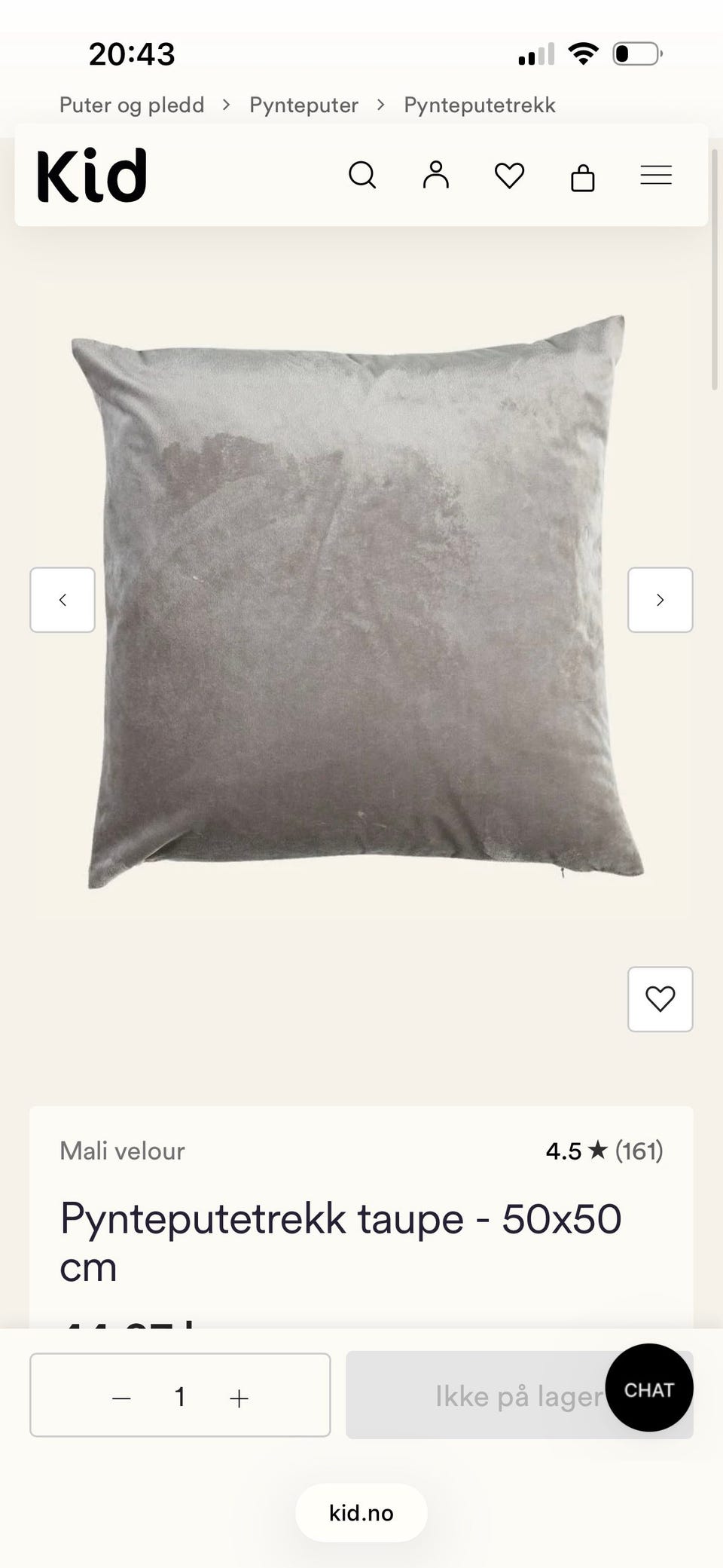723x1568 pixels.
Task: Open the CHAT bubble
Action: (x=649, y=1387)
